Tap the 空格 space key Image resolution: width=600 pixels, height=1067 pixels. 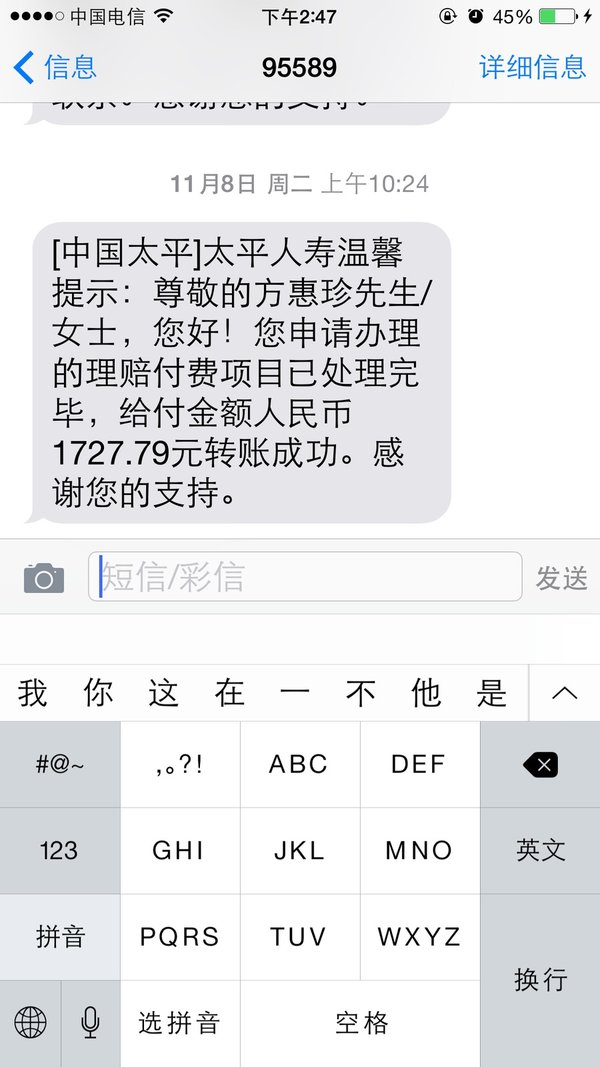[361, 1023]
